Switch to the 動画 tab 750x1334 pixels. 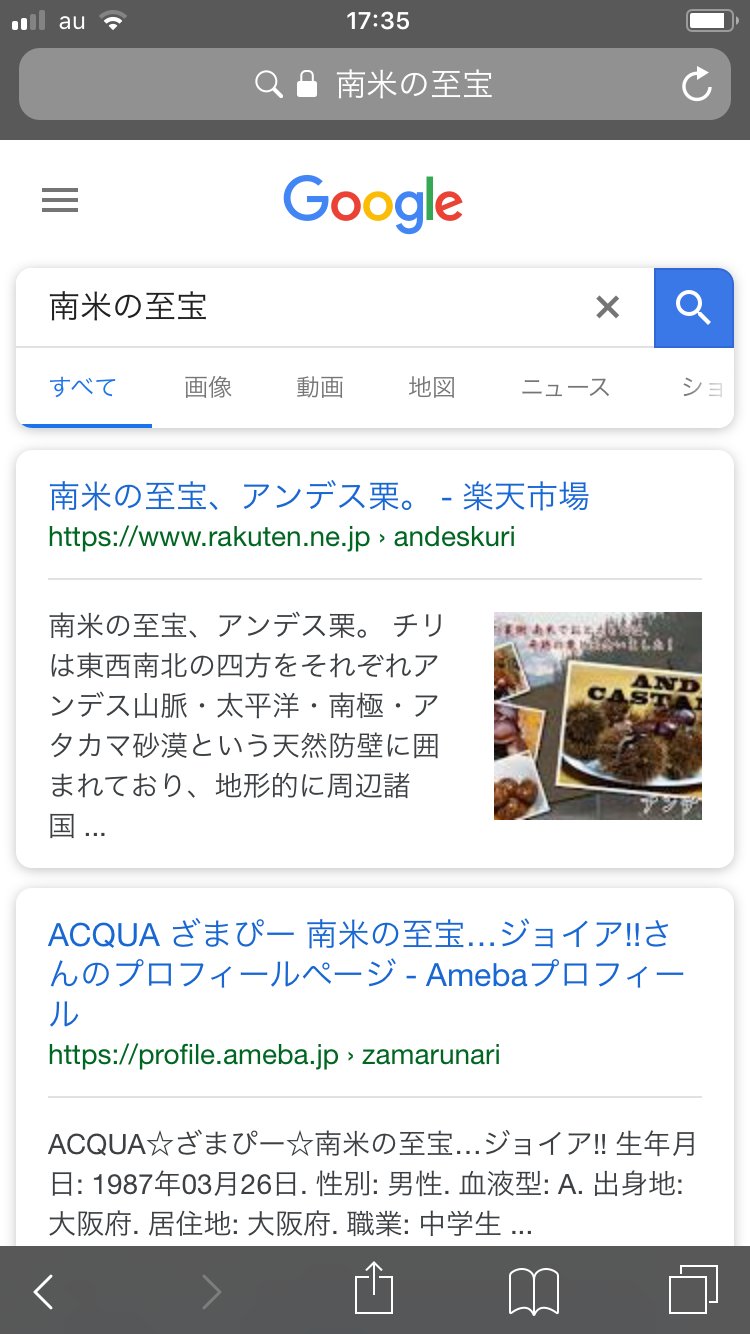coord(320,388)
